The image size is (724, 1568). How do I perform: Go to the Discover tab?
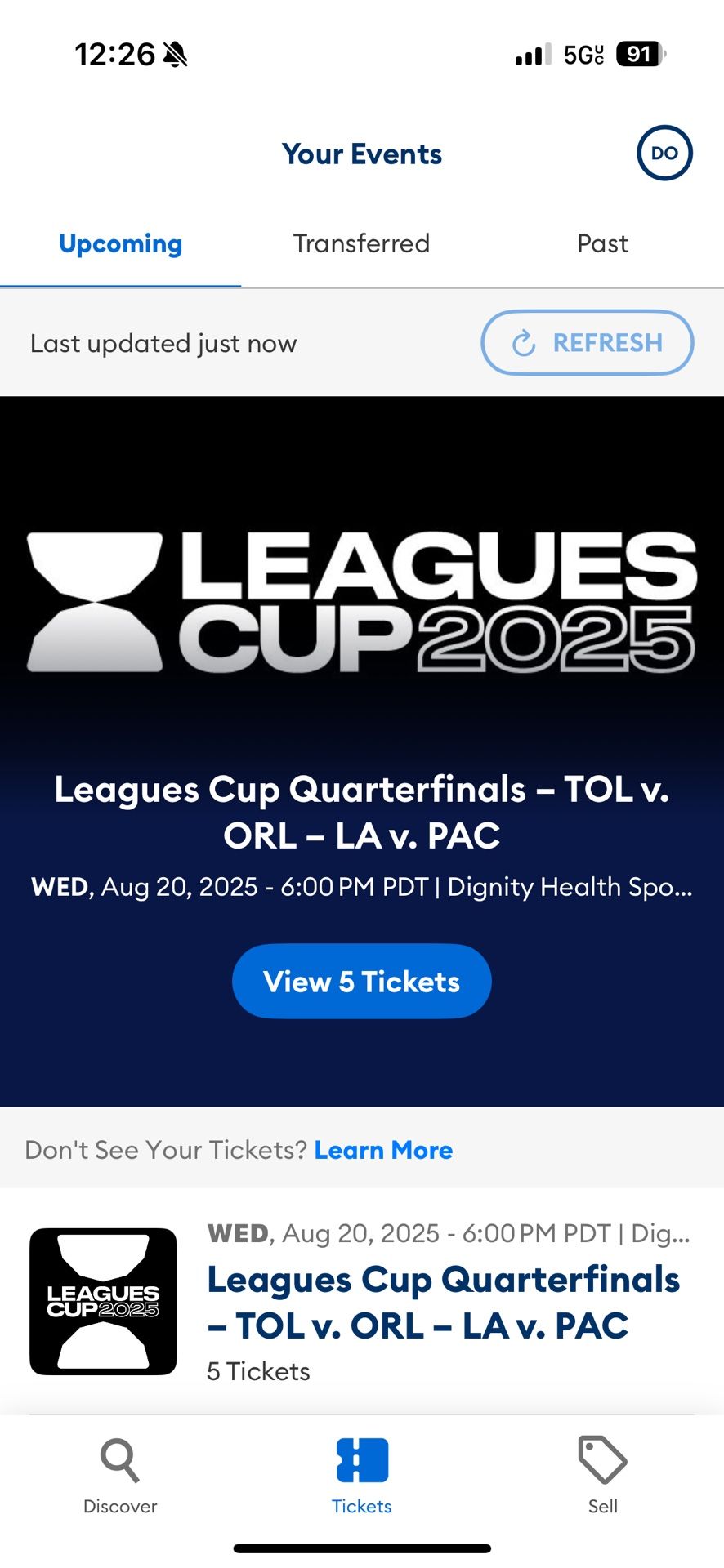(x=120, y=1475)
